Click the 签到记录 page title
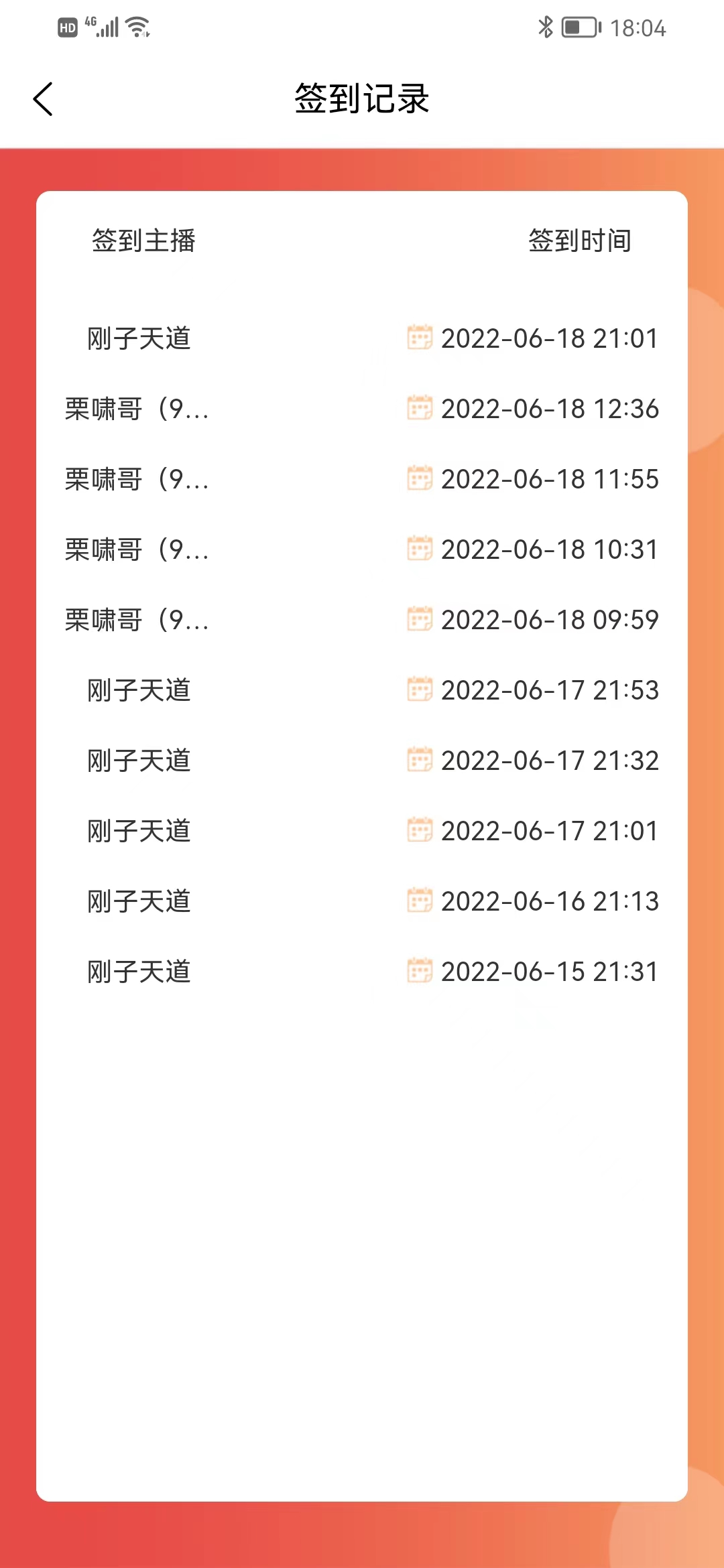 tap(362, 98)
